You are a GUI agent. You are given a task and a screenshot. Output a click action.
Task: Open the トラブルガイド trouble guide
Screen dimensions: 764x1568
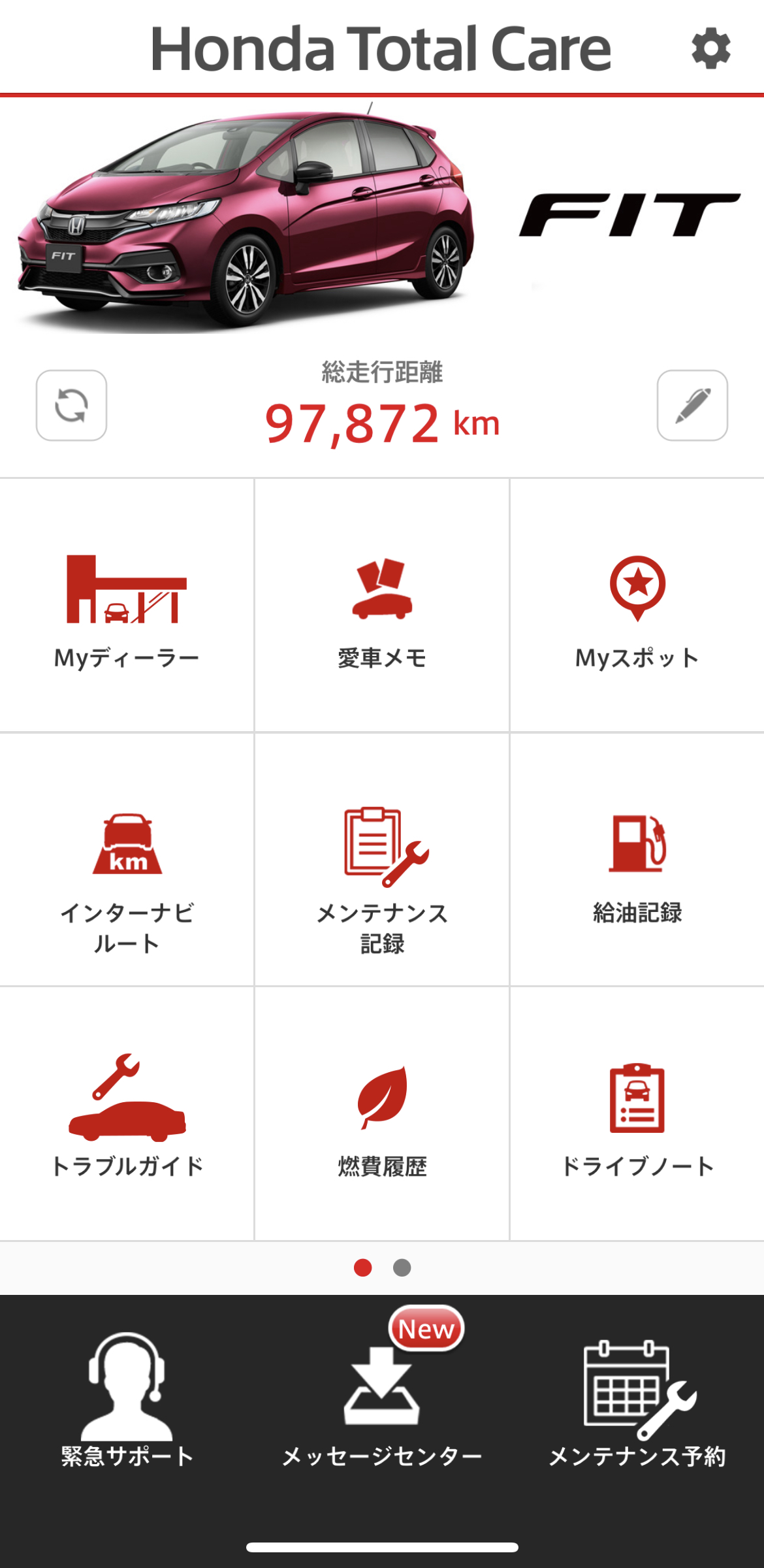tap(127, 1114)
